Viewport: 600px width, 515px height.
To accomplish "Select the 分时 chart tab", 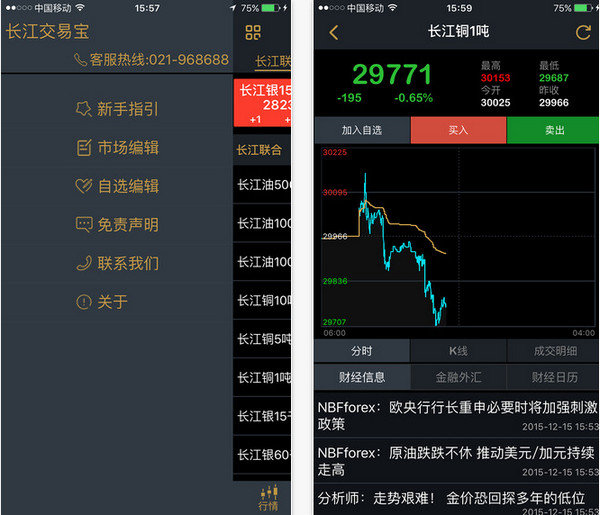I will point(362,351).
